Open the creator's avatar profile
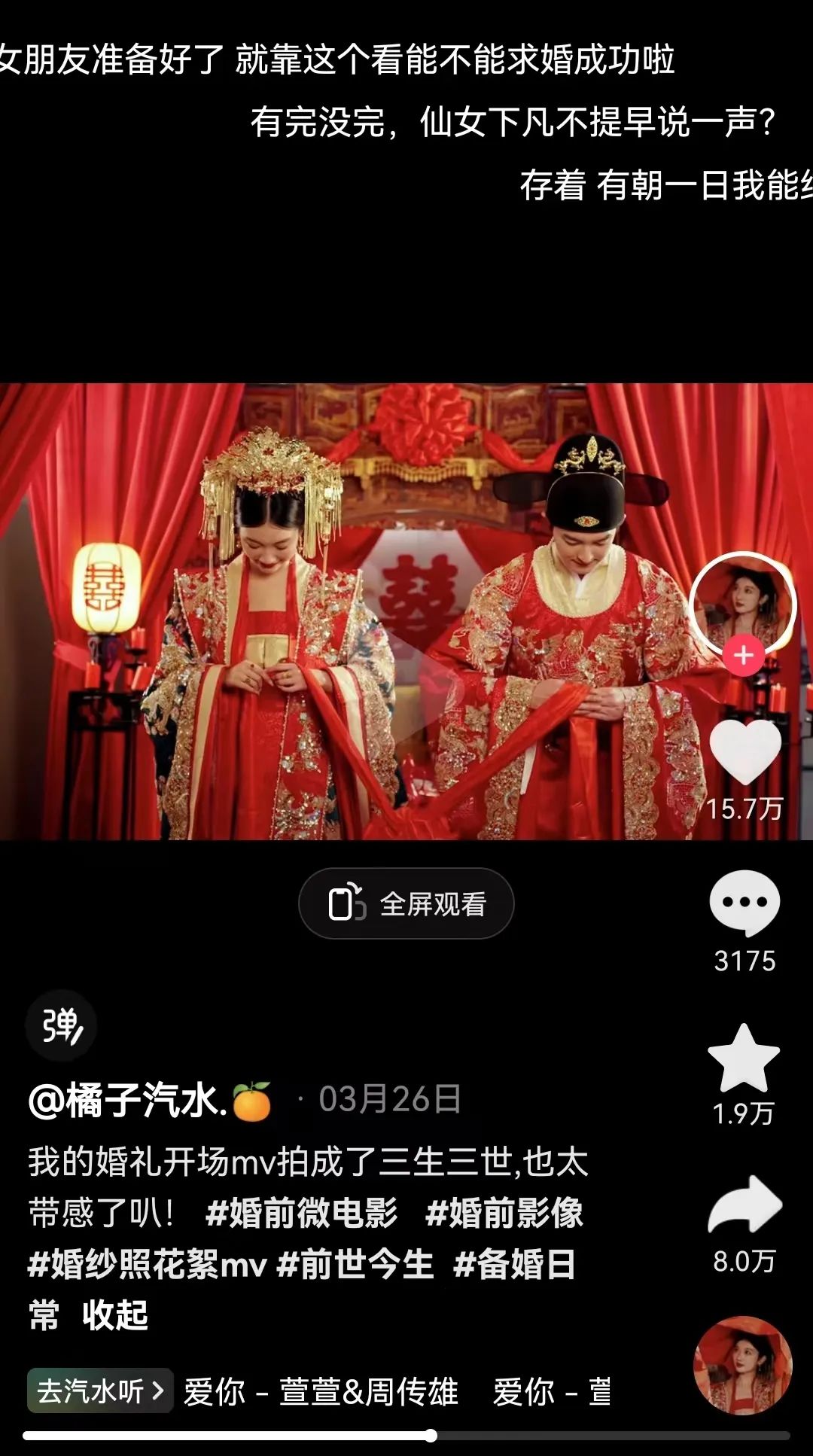 tap(742, 602)
